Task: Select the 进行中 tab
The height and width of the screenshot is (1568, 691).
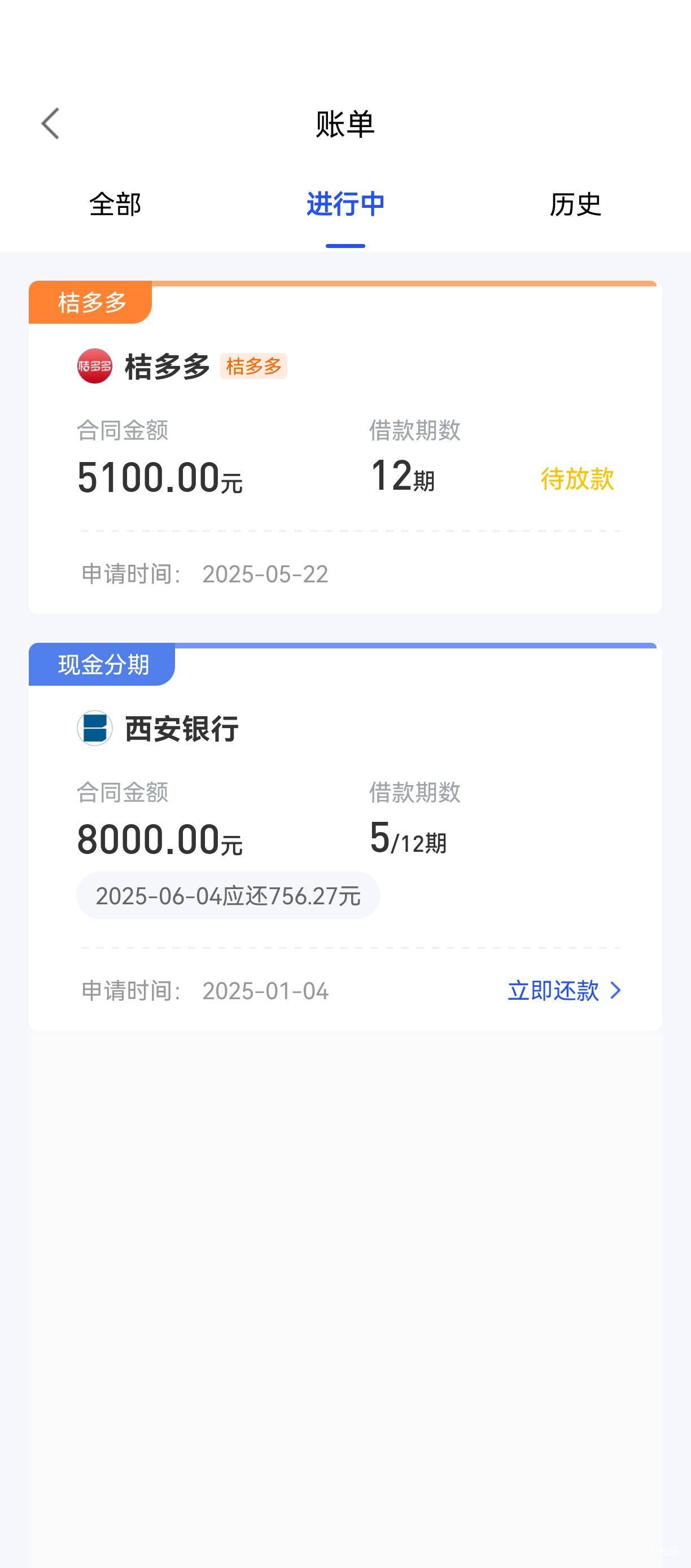Action: 345,204
